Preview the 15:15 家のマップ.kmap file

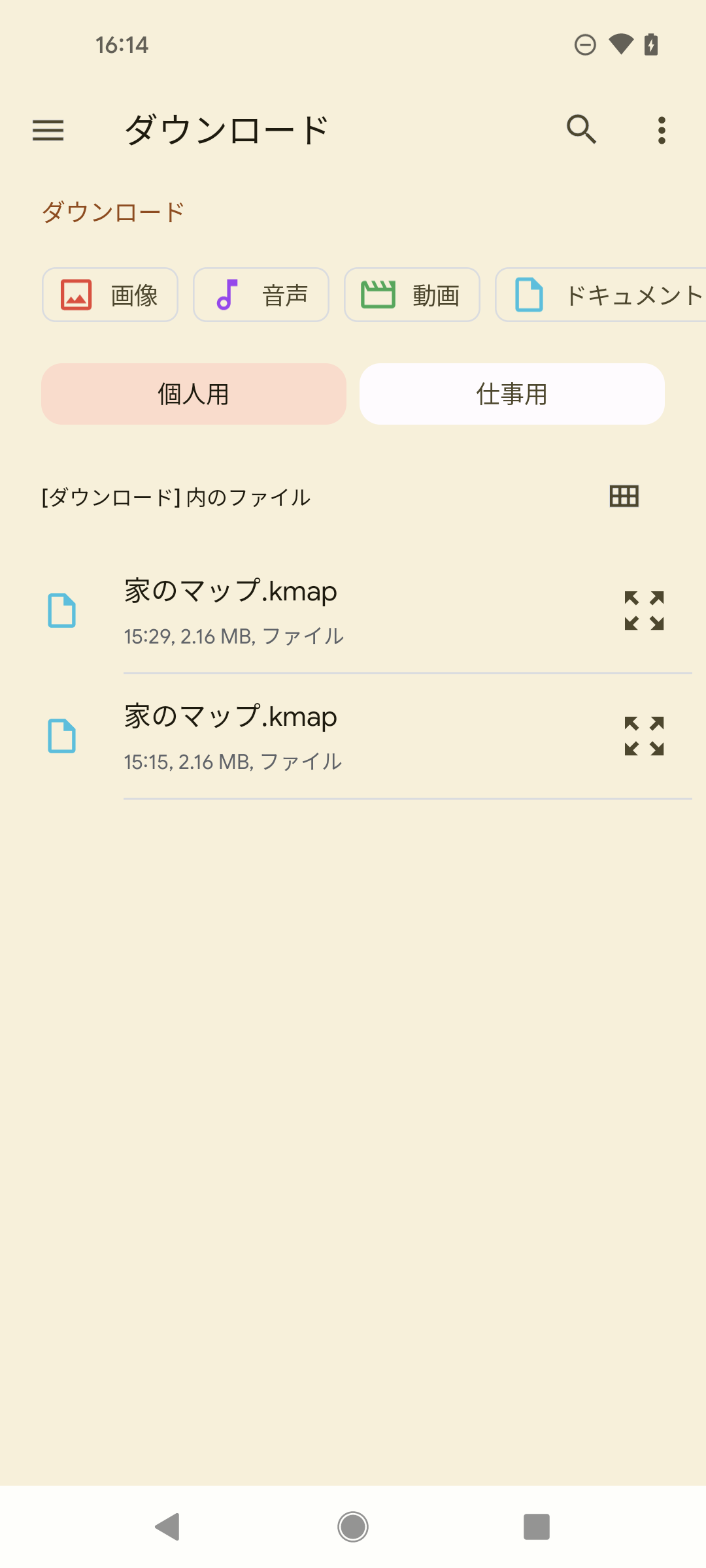(644, 736)
